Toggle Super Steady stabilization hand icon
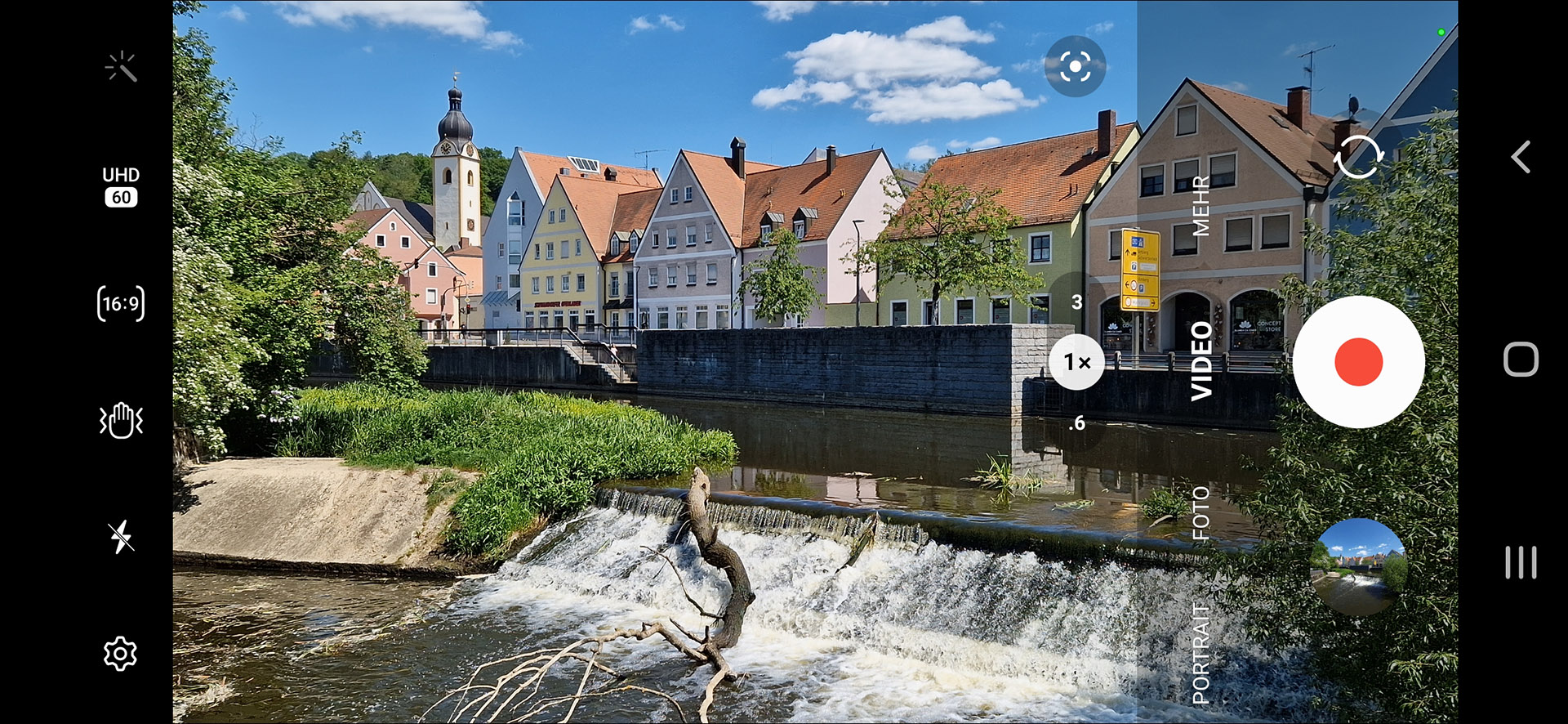 tap(121, 421)
